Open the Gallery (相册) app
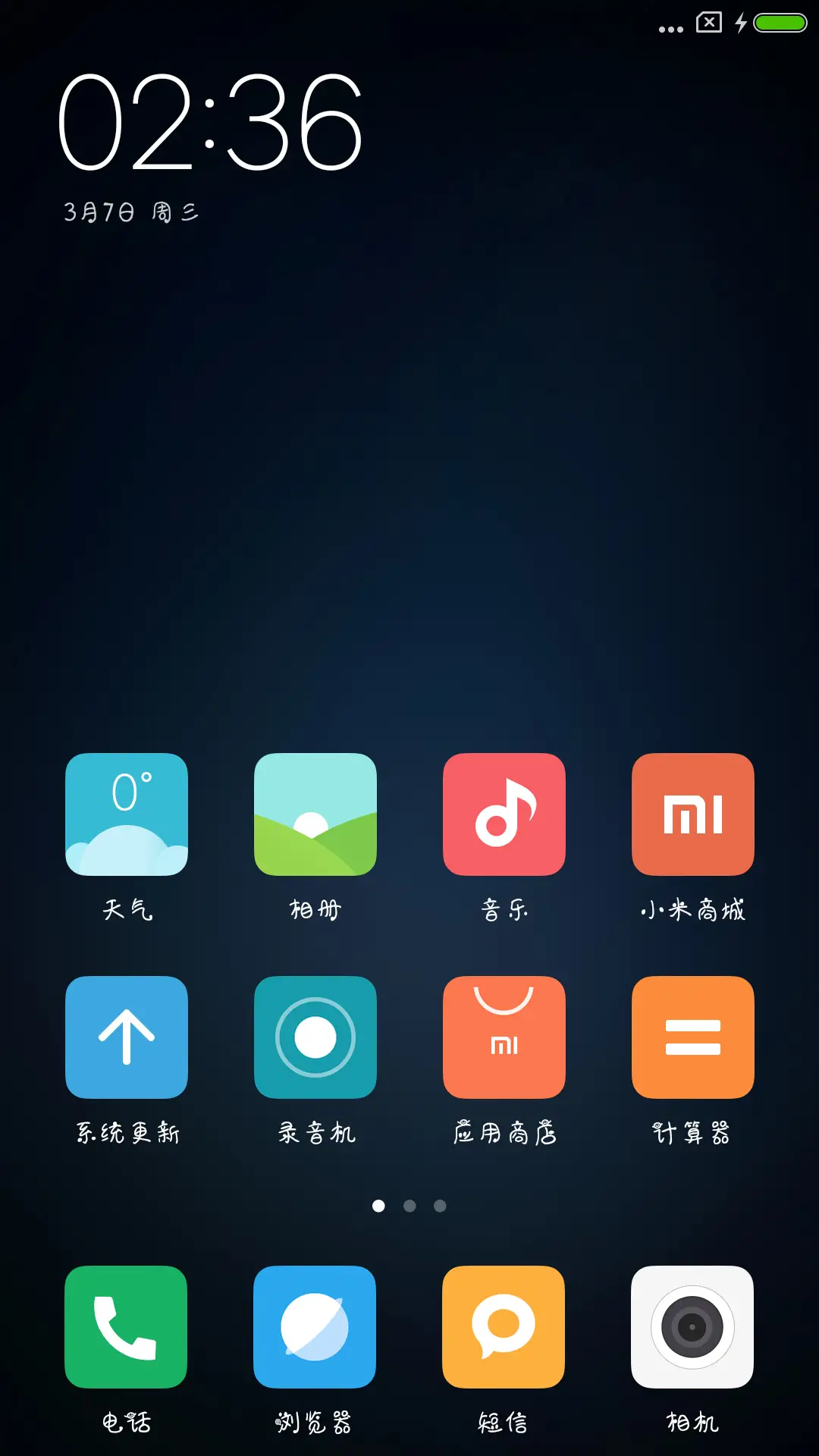819x1456 pixels. 315,814
